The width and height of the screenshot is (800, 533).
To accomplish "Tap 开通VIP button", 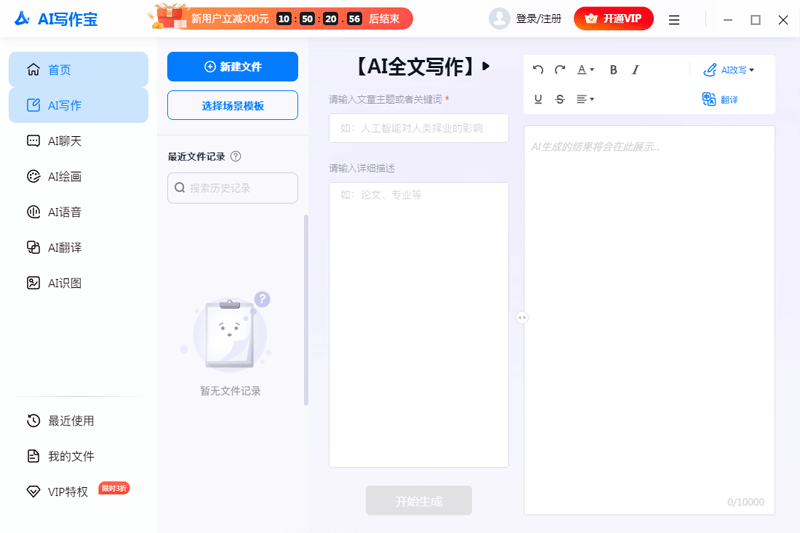I will tap(614, 18).
